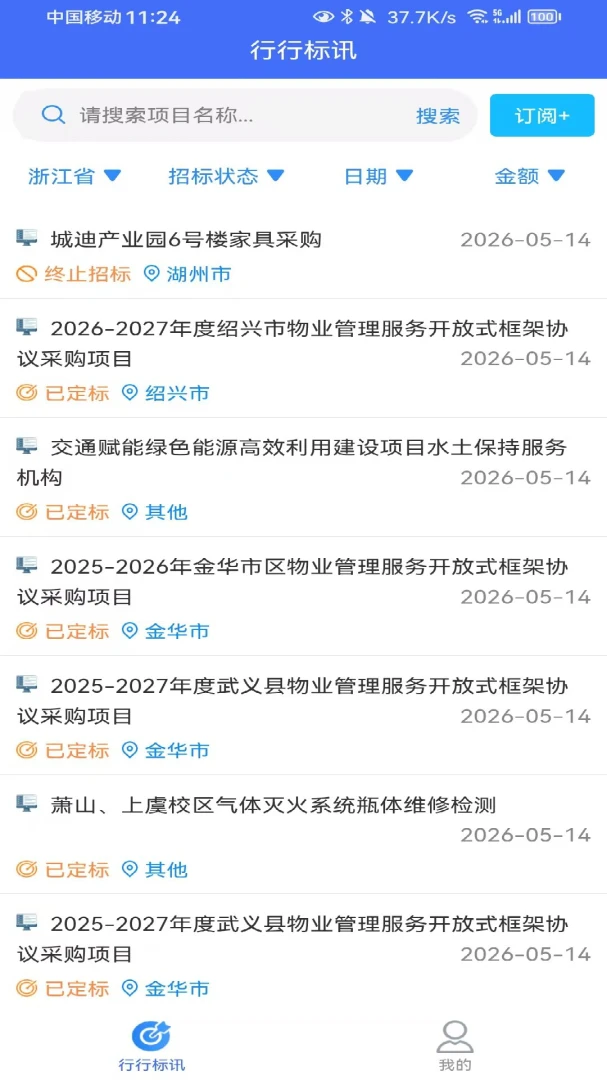The height and width of the screenshot is (1080, 607).
Task: Open 交通赋能绿色能源高效利用 project
Action: pos(303,477)
